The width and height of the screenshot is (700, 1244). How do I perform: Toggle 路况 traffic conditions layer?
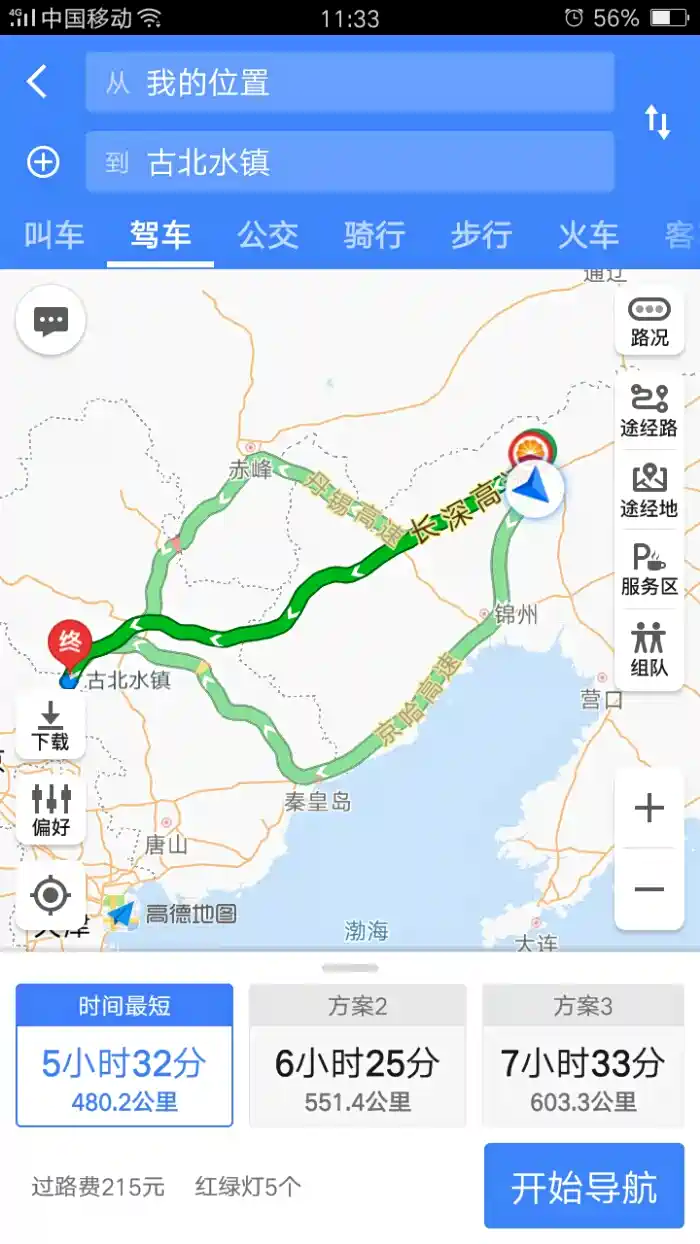click(649, 322)
